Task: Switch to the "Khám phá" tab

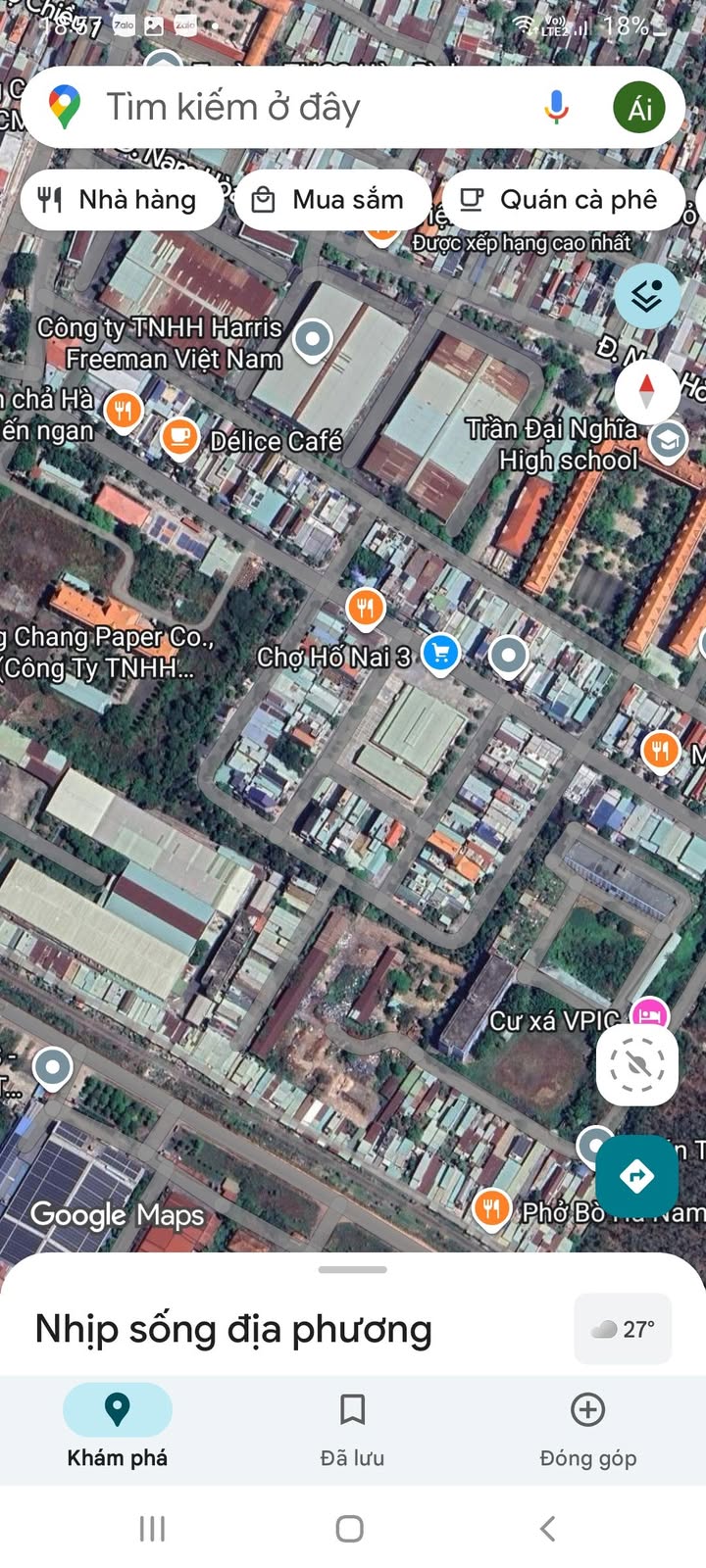Action: point(118,1428)
